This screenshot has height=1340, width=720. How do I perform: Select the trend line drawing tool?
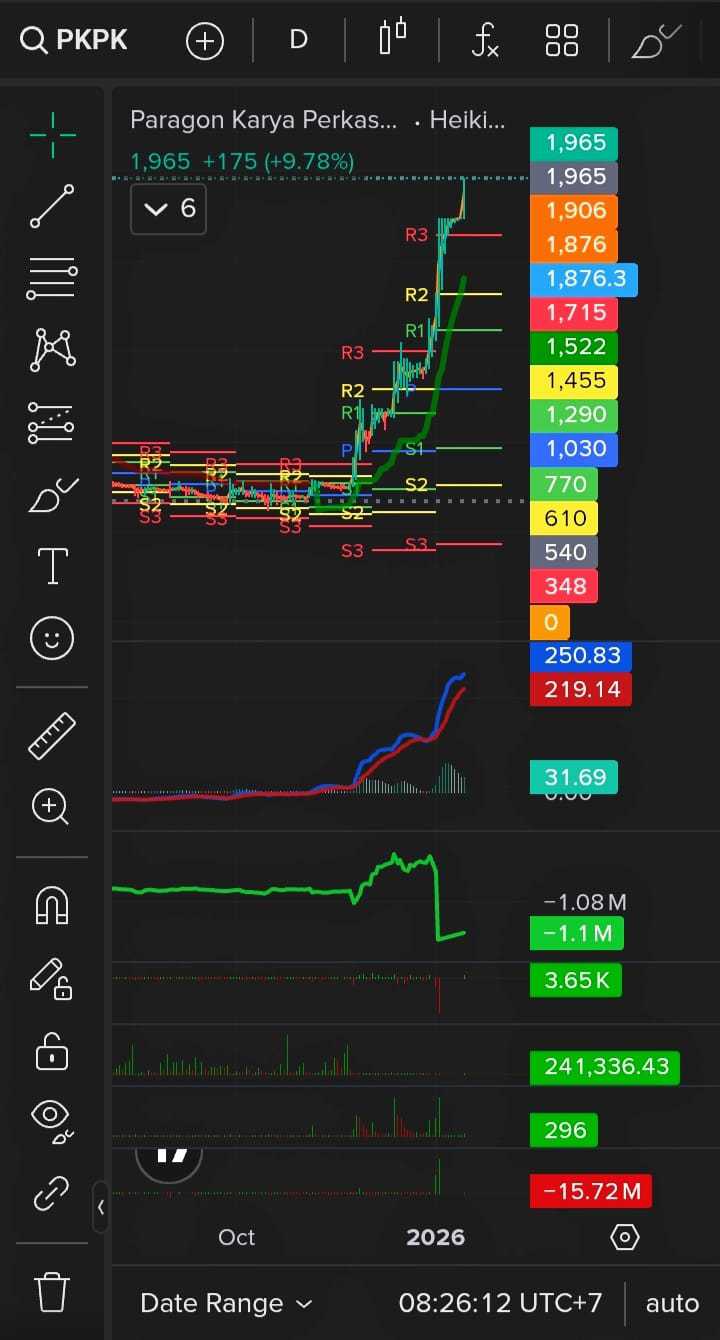(52, 207)
